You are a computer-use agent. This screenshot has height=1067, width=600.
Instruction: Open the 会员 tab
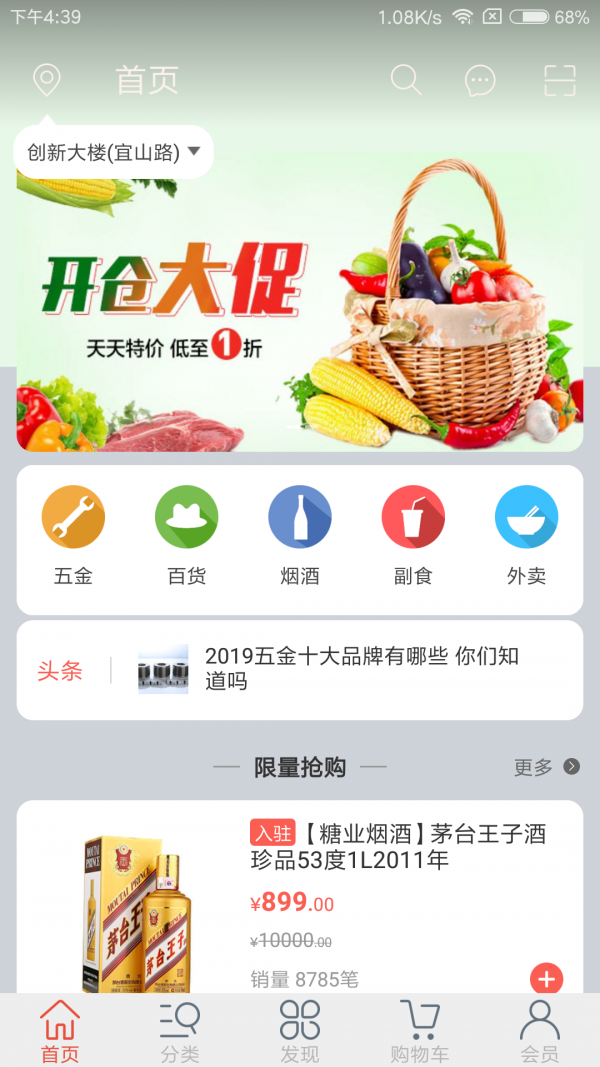(539, 1031)
